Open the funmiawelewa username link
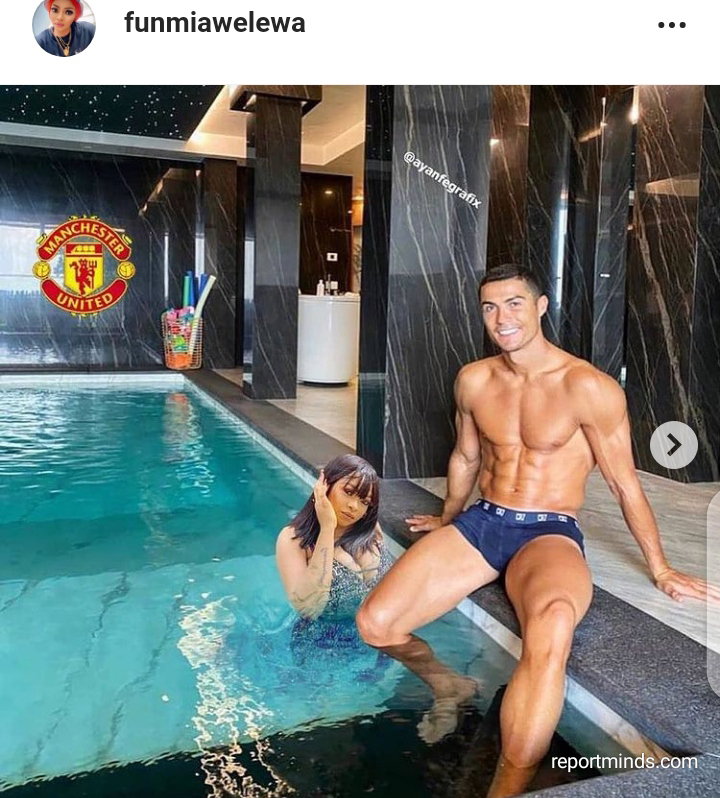Image resolution: width=720 pixels, height=798 pixels. 214,24
